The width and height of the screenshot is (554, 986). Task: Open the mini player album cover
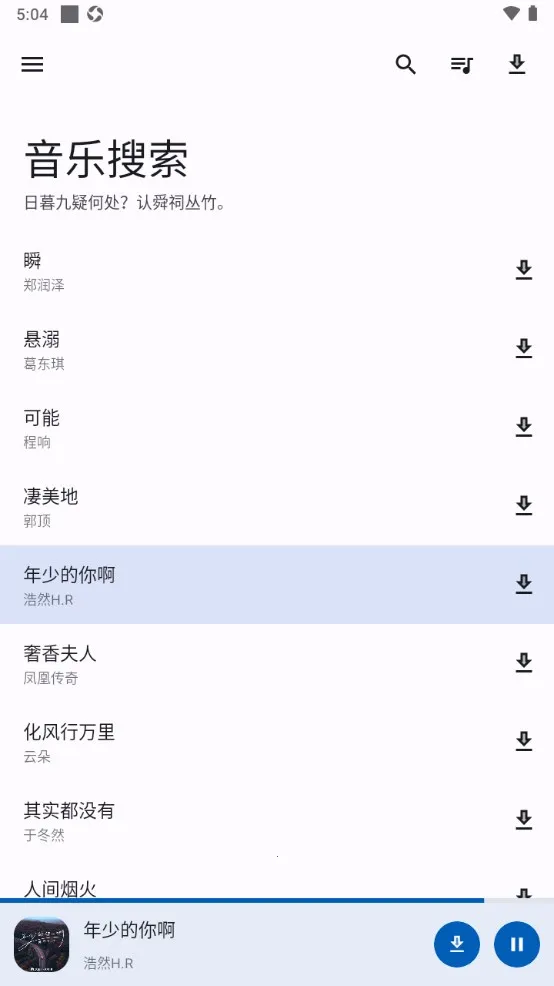tap(42, 944)
